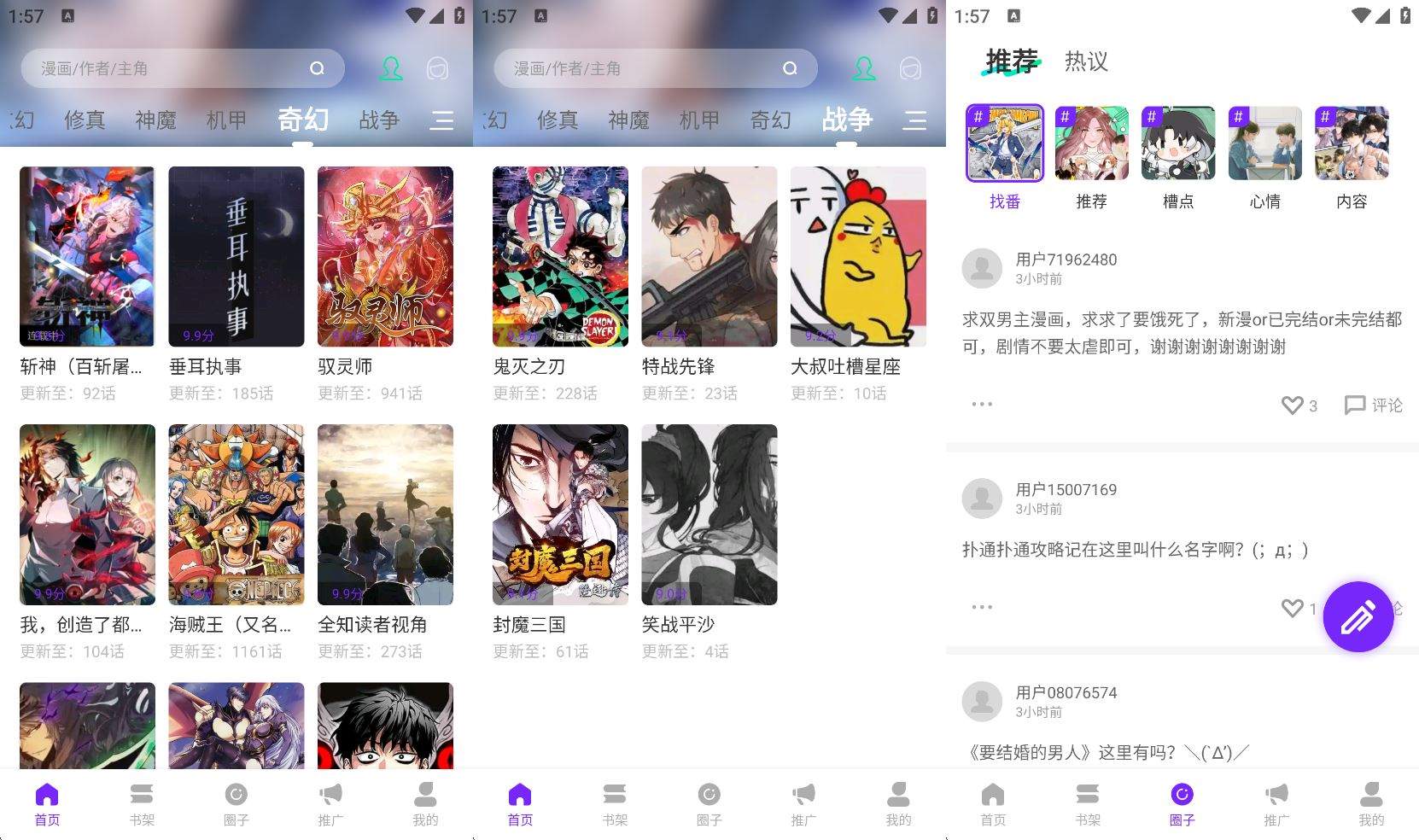Switch to the 热议 tab
The image size is (1419, 840).
point(1086,61)
